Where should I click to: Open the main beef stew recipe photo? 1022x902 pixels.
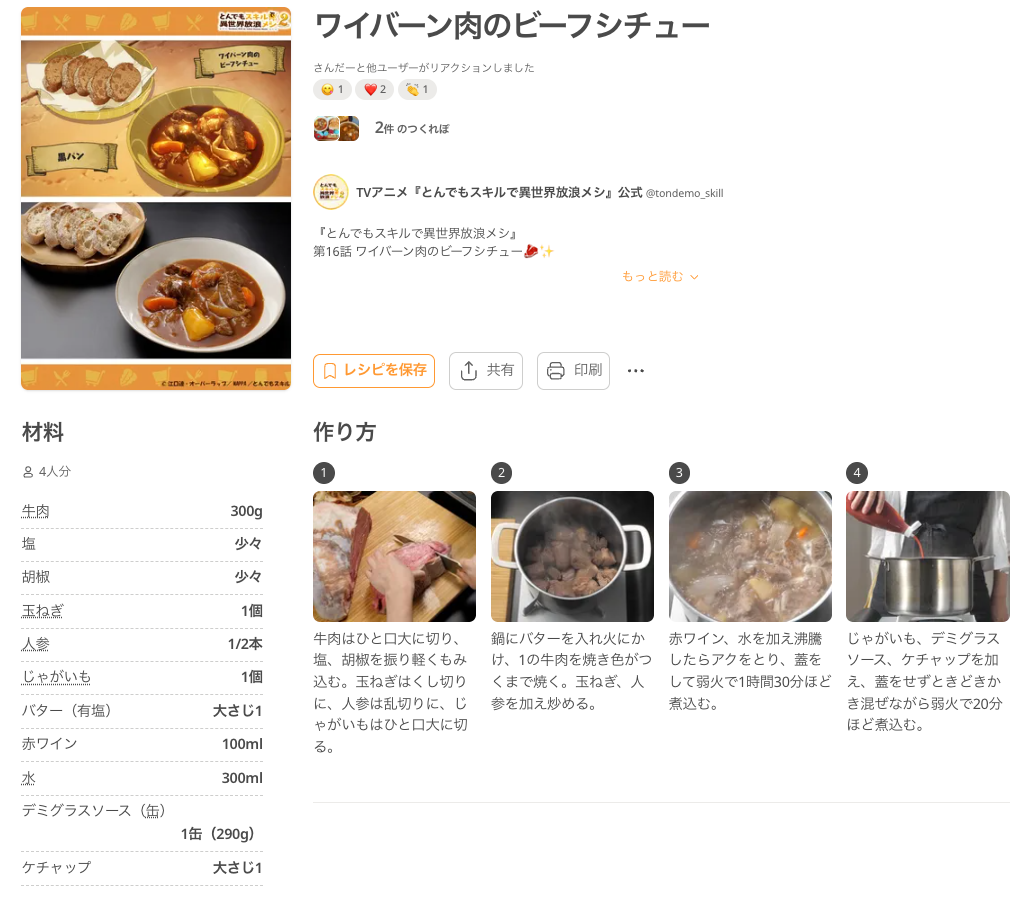156,198
